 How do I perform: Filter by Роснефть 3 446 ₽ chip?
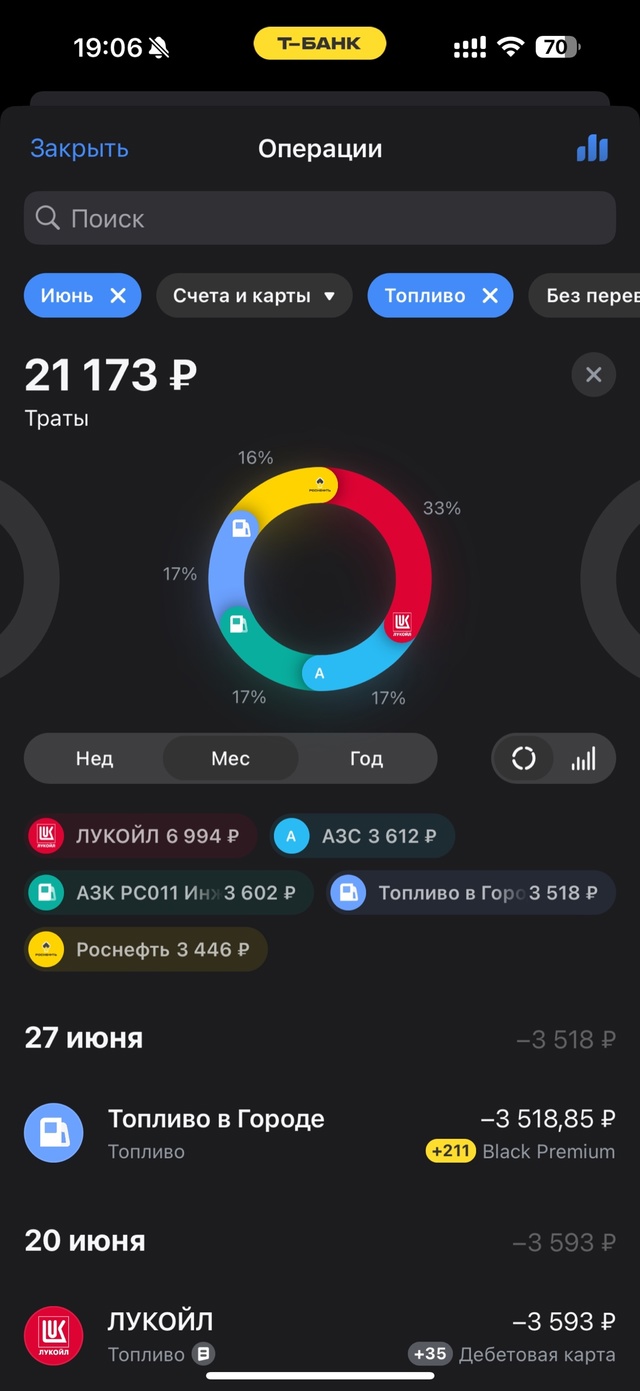145,949
